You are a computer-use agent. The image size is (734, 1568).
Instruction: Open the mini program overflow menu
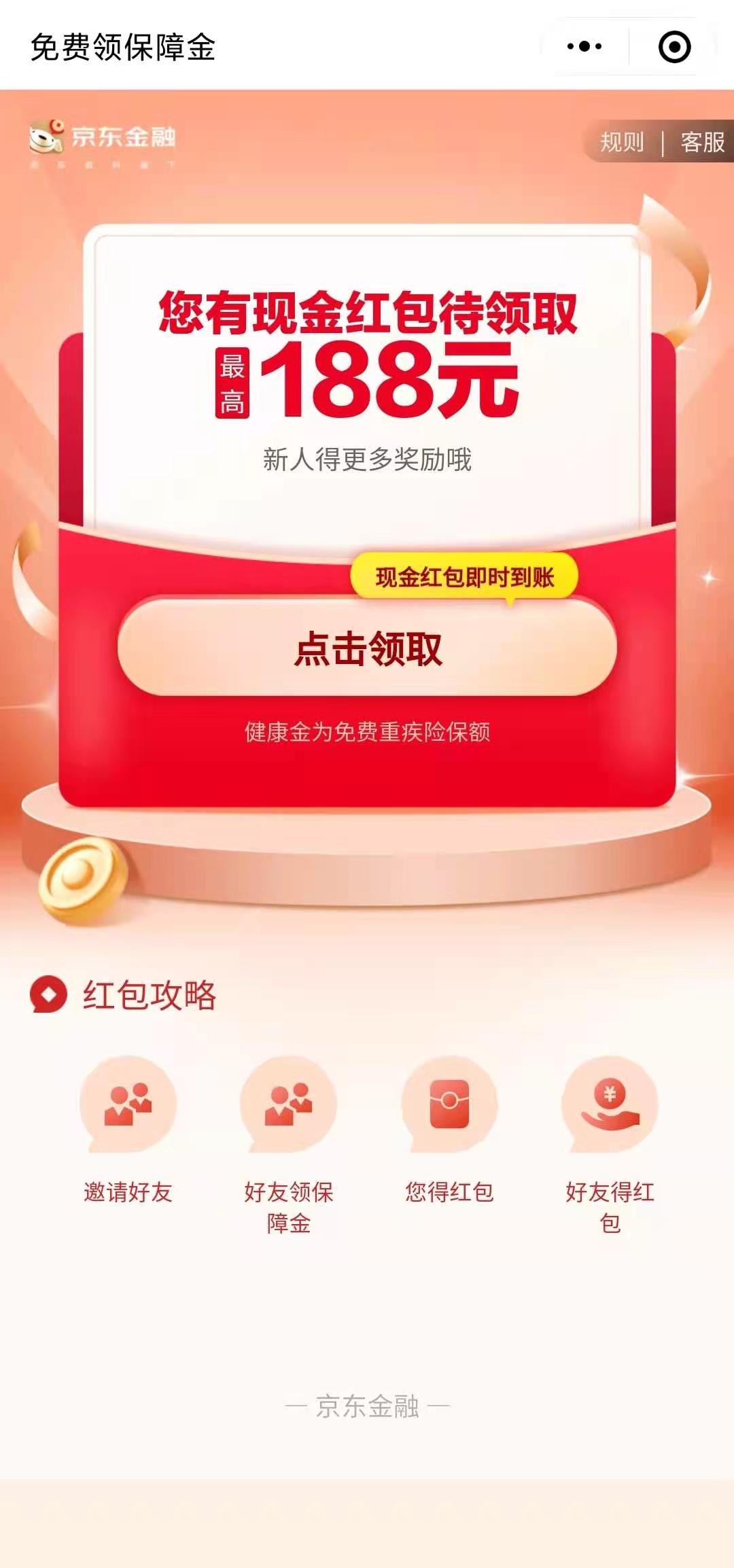tap(584, 47)
